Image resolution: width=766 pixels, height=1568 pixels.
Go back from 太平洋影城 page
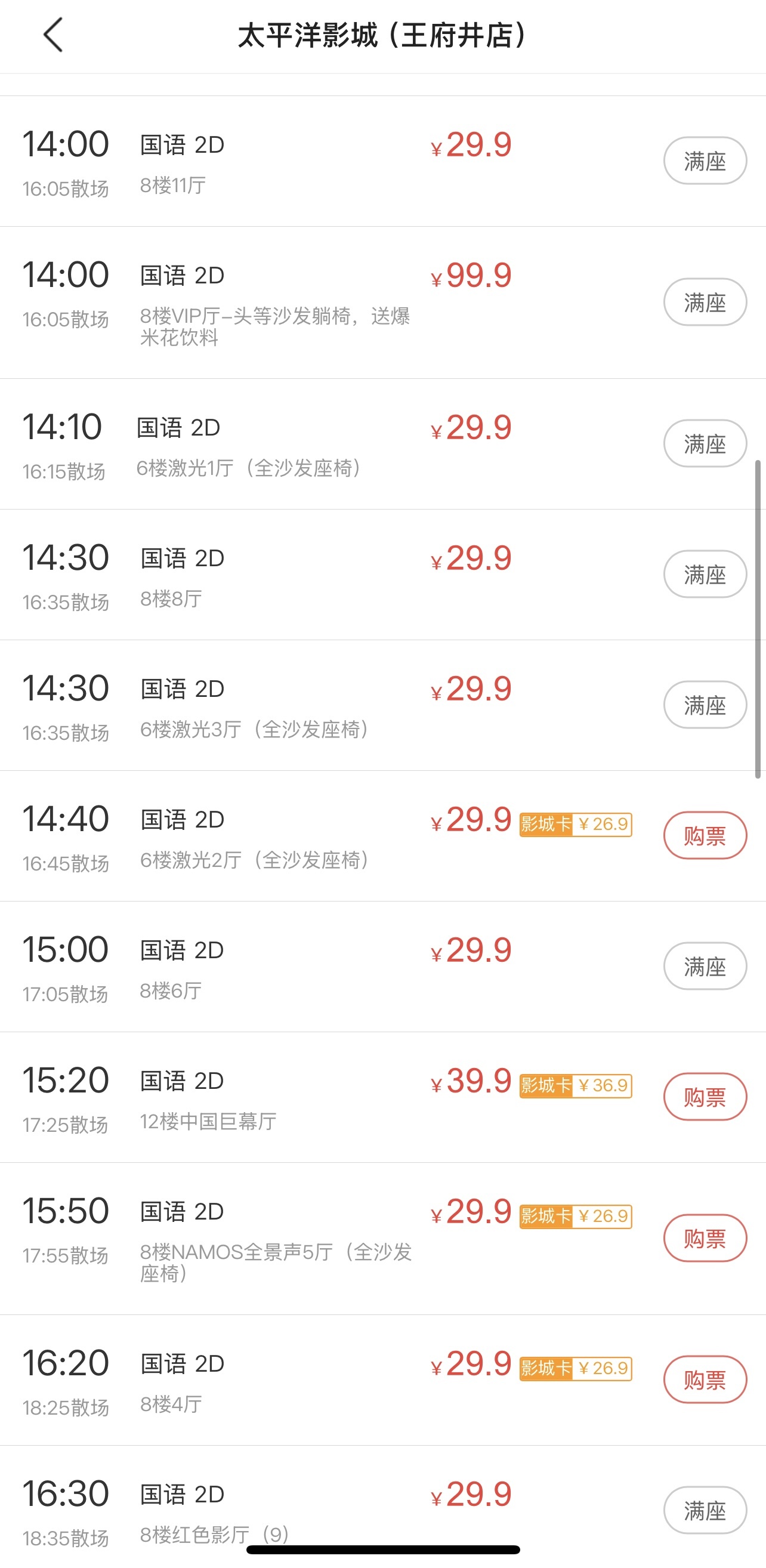point(54,35)
